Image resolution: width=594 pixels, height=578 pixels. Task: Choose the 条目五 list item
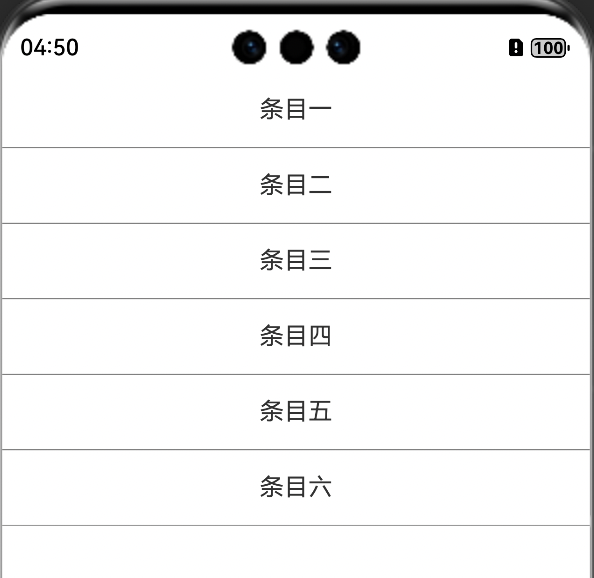pos(296,411)
